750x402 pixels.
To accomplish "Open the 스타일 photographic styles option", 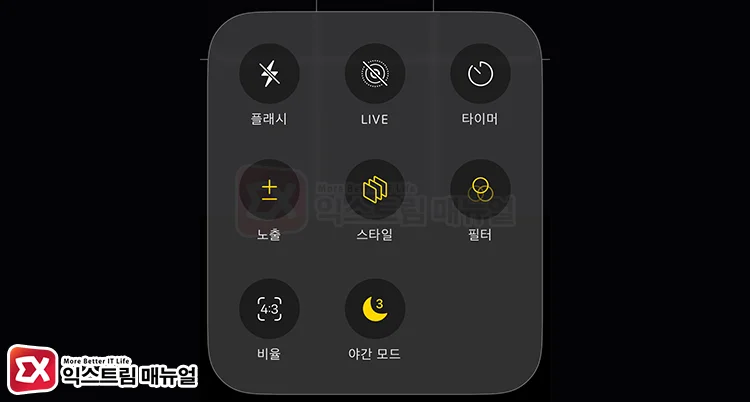I will (x=375, y=190).
